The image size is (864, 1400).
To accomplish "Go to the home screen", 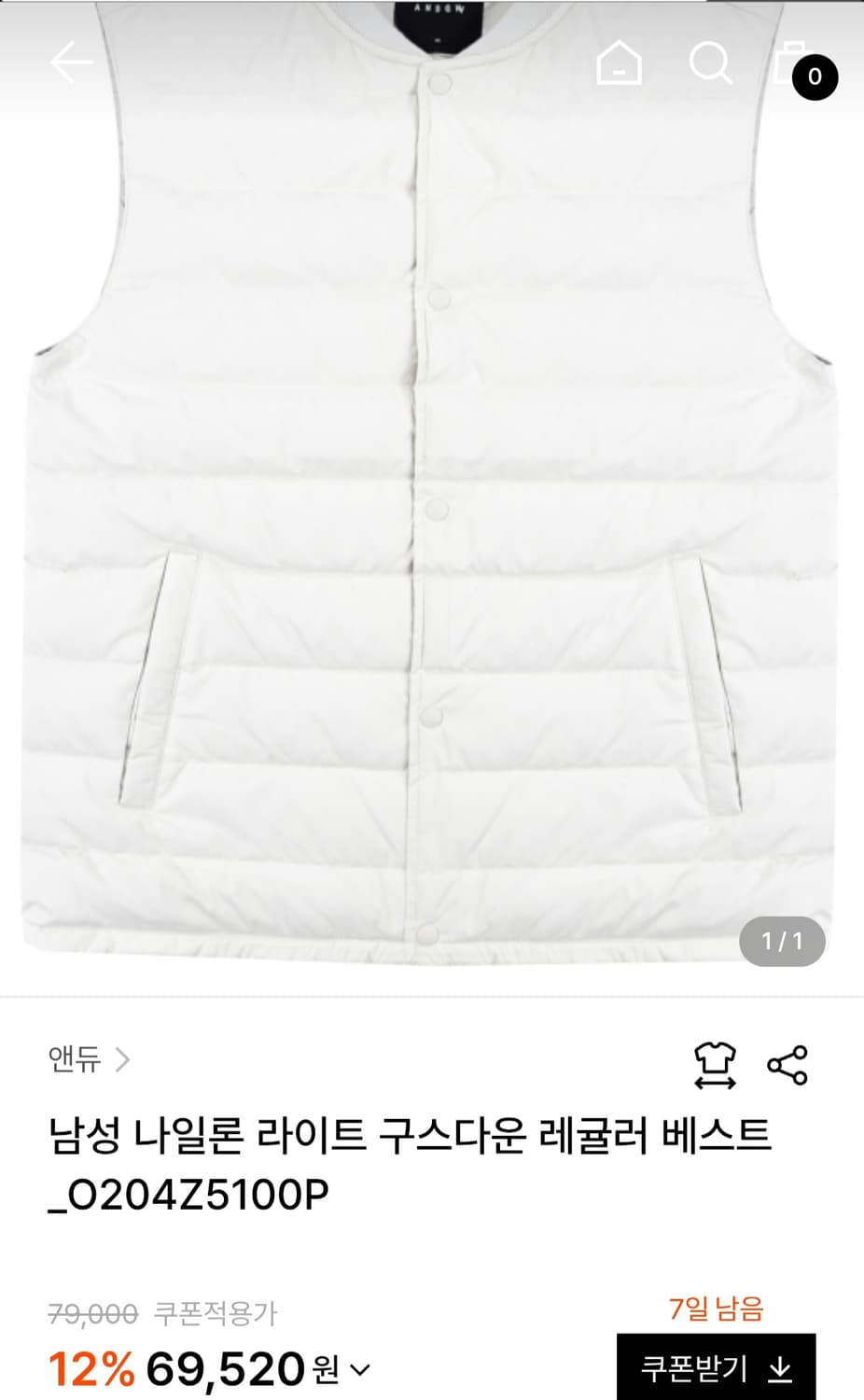I will pos(620,64).
